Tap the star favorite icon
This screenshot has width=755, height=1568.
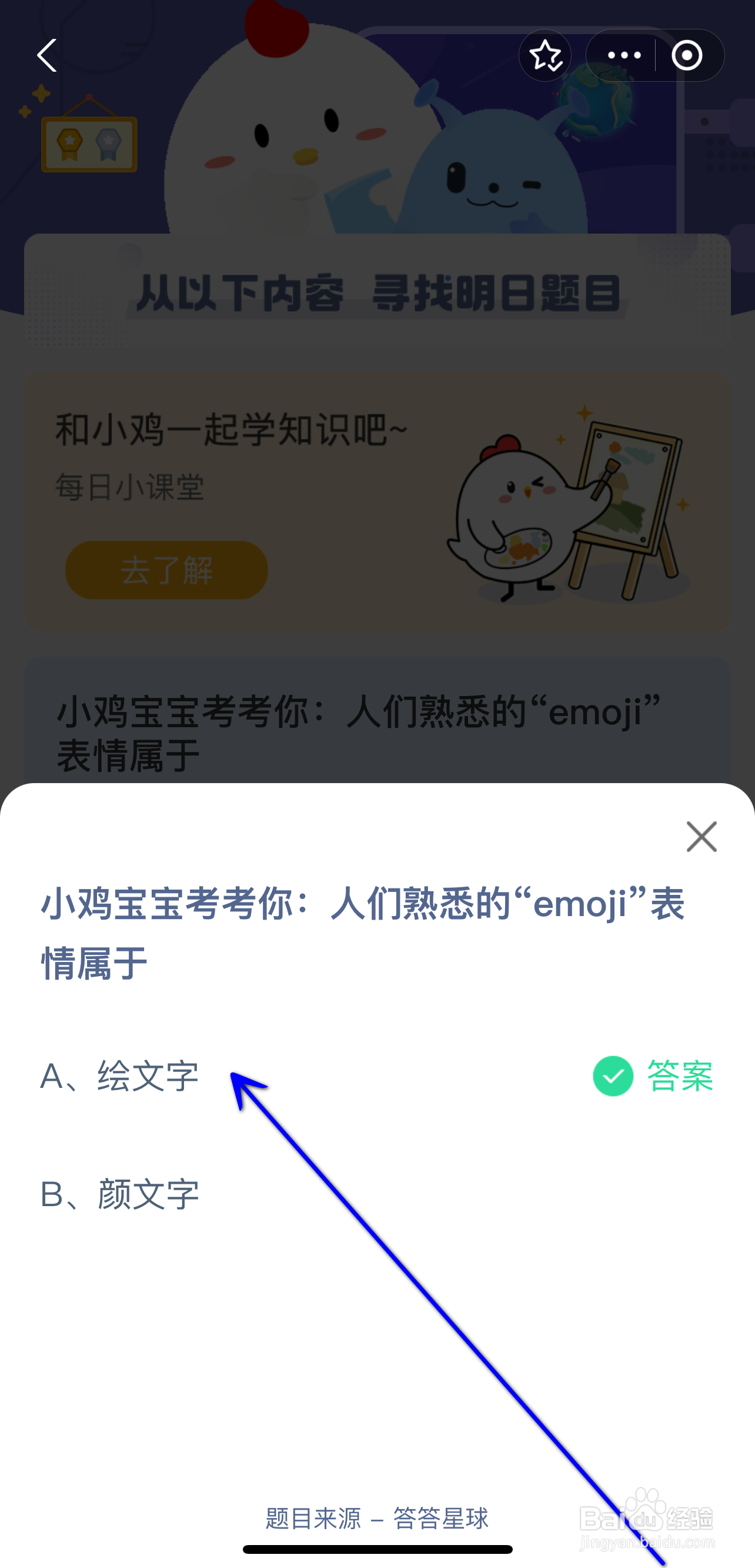point(545,55)
